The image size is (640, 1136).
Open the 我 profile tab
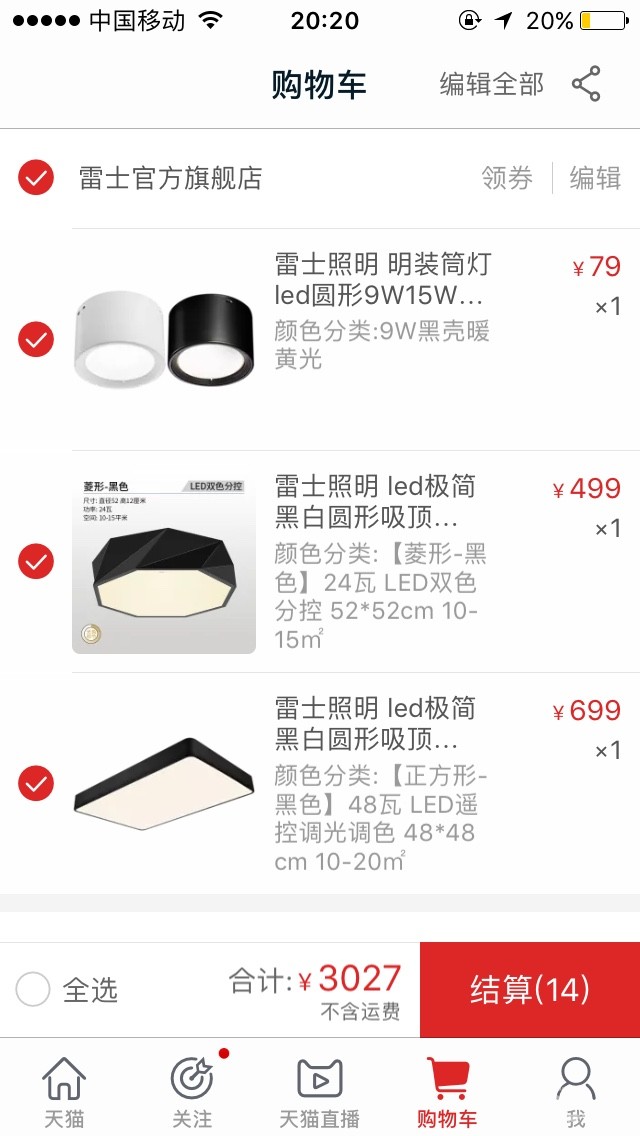(576, 1092)
